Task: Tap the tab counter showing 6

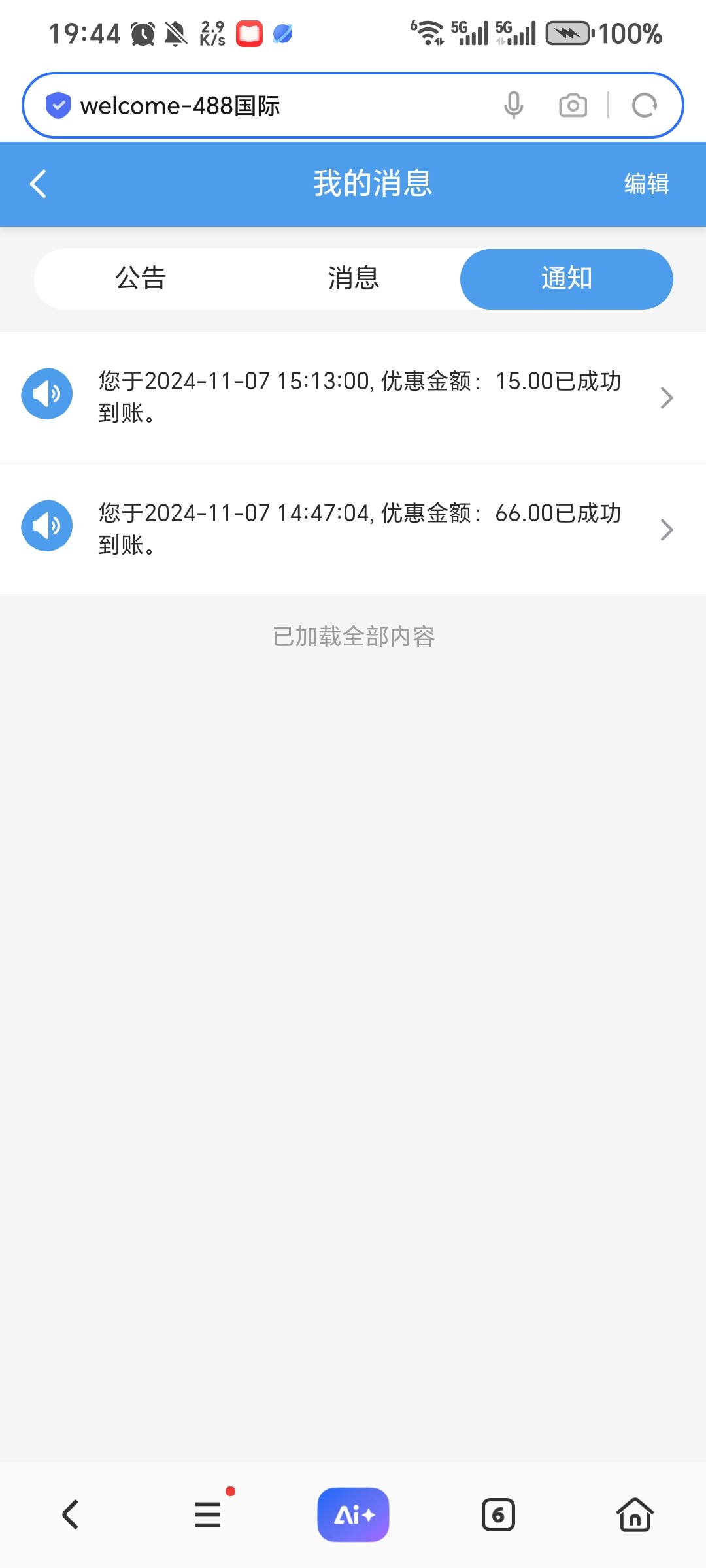Action: click(x=498, y=1514)
